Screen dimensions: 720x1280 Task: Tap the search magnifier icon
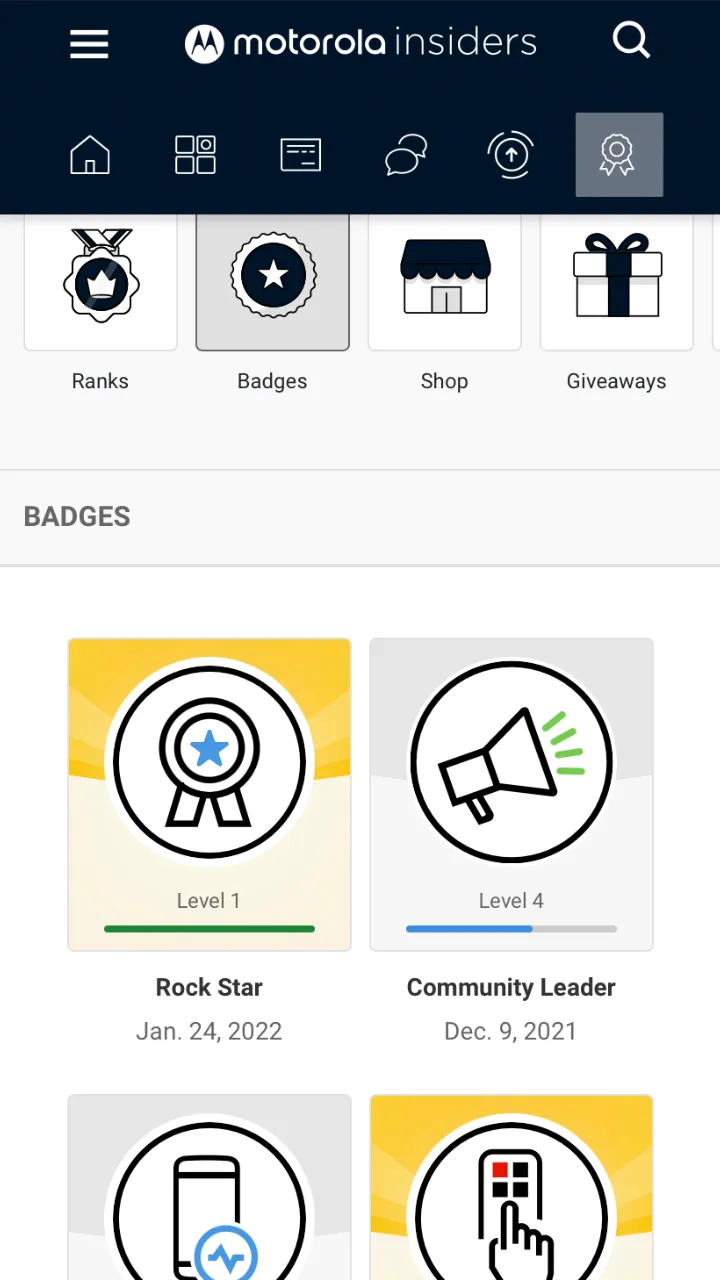[631, 41]
